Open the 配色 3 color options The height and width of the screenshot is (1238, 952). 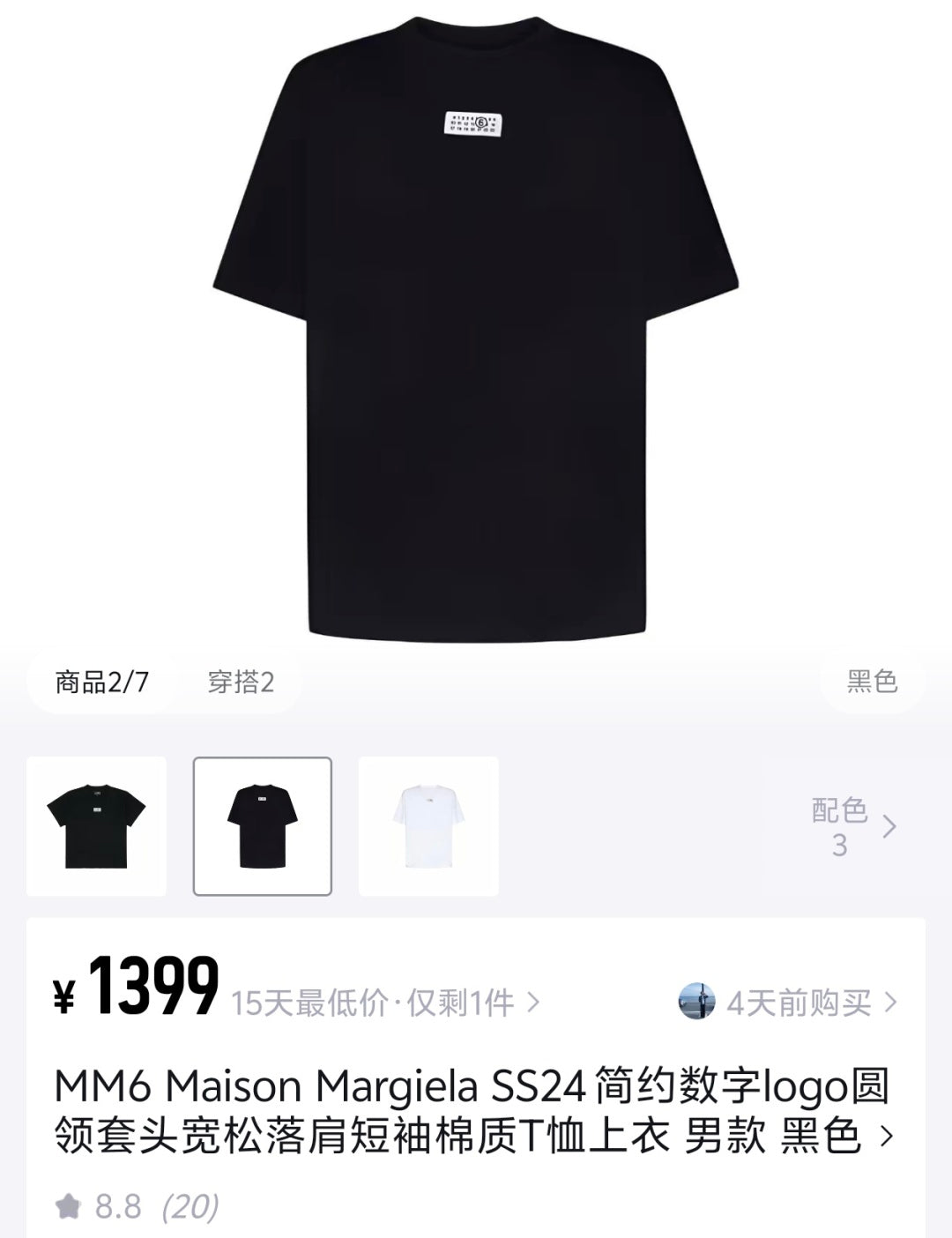pyautogui.click(x=852, y=827)
